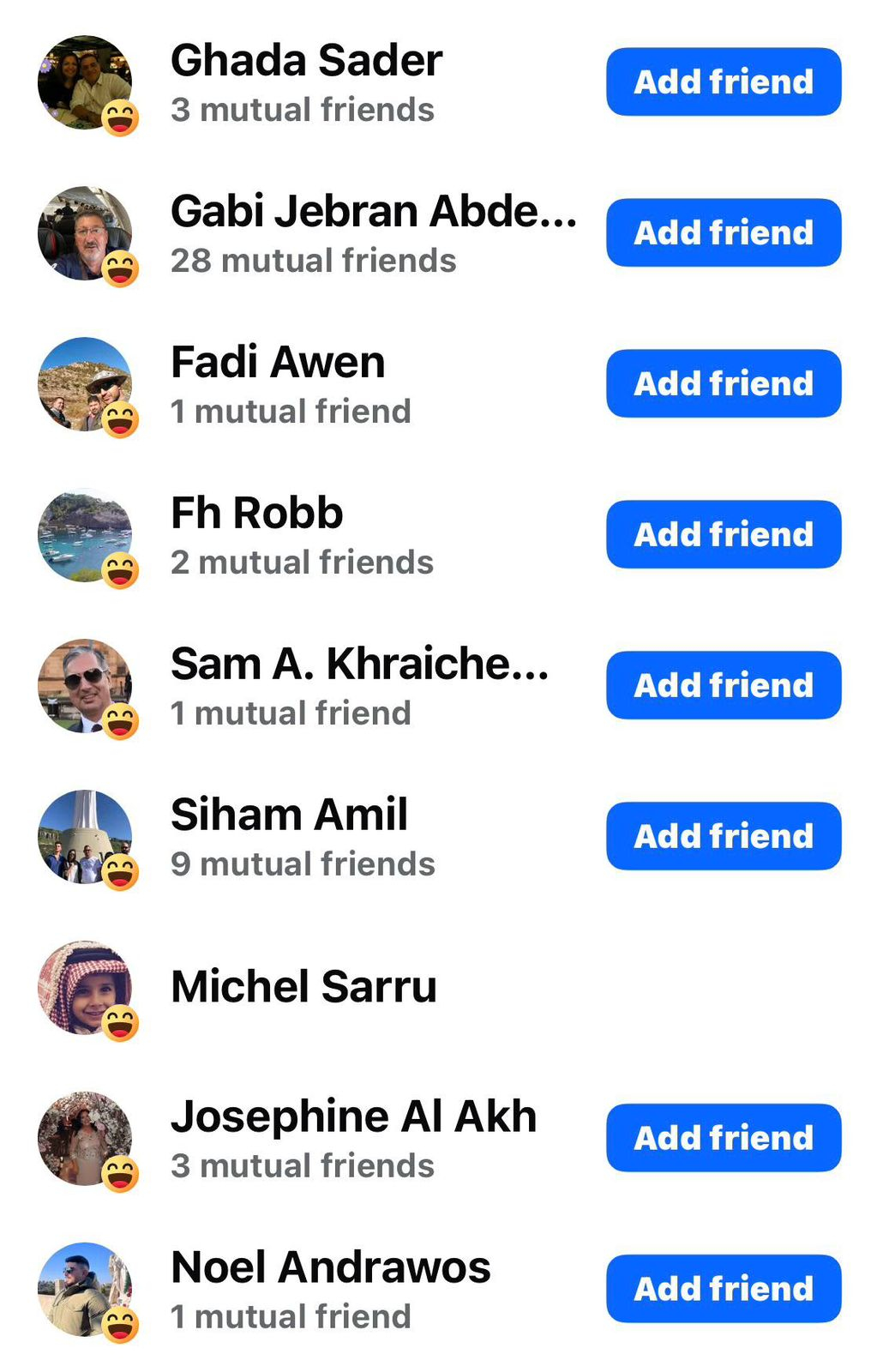This screenshot has width=883, height=1372.
Task: Add Fadi Awen as a friend
Action: click(723, 383)
